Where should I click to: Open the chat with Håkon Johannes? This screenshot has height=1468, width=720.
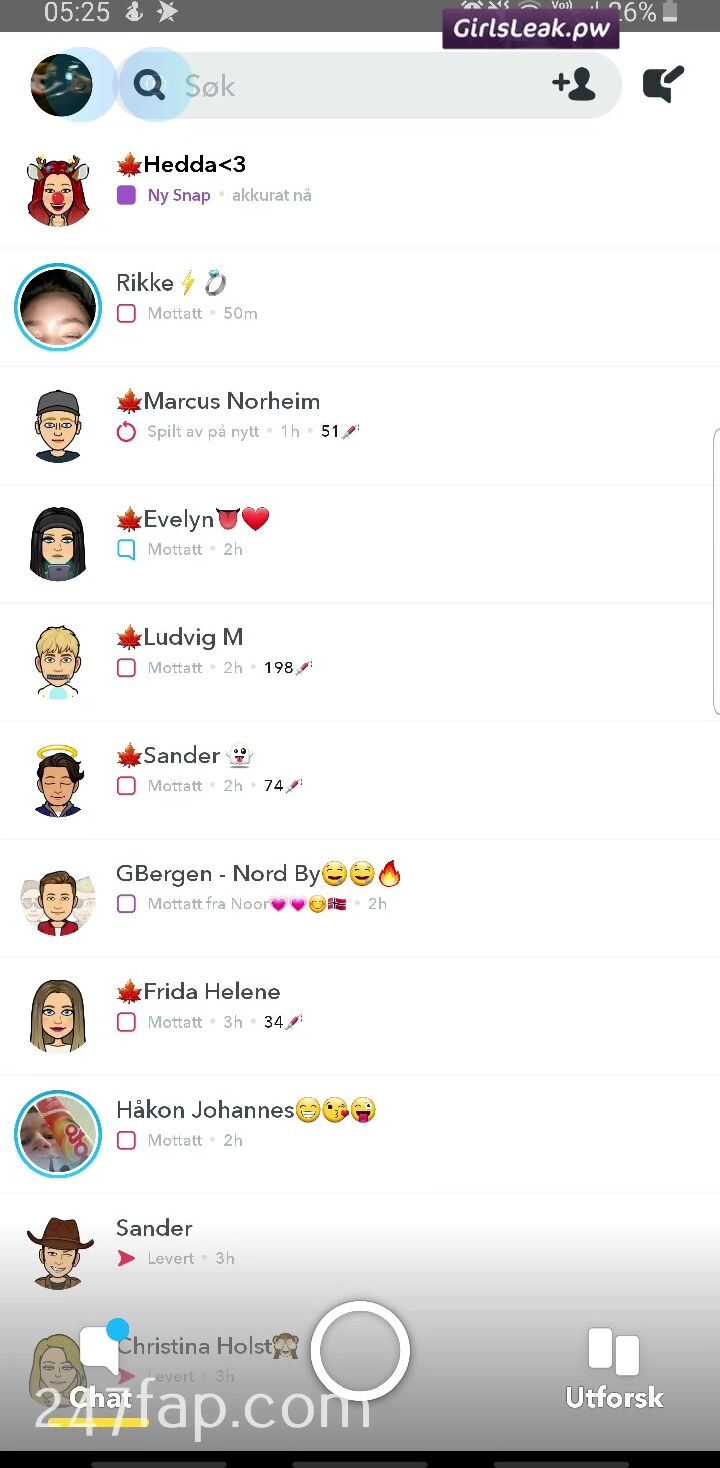400,1123
